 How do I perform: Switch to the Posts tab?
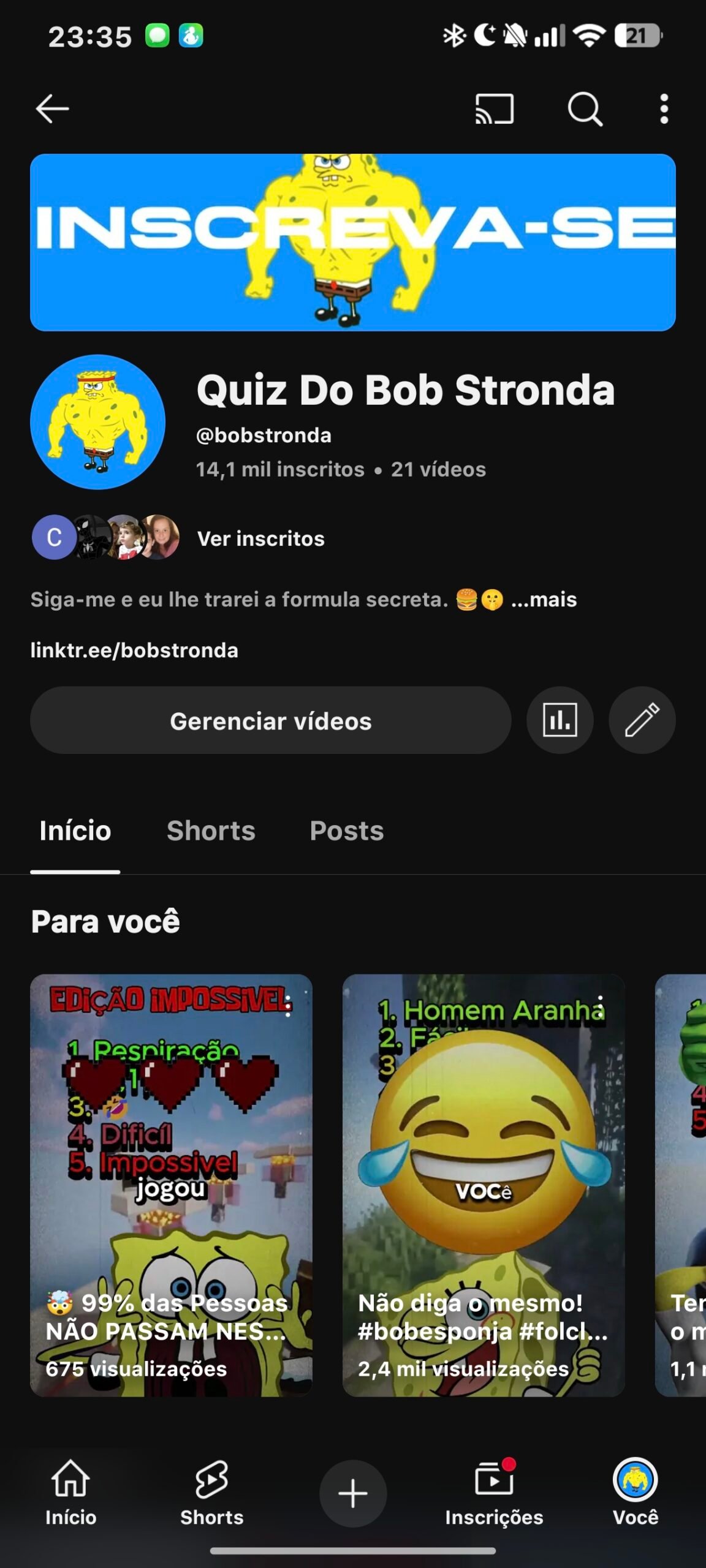(x=347, y=831)
